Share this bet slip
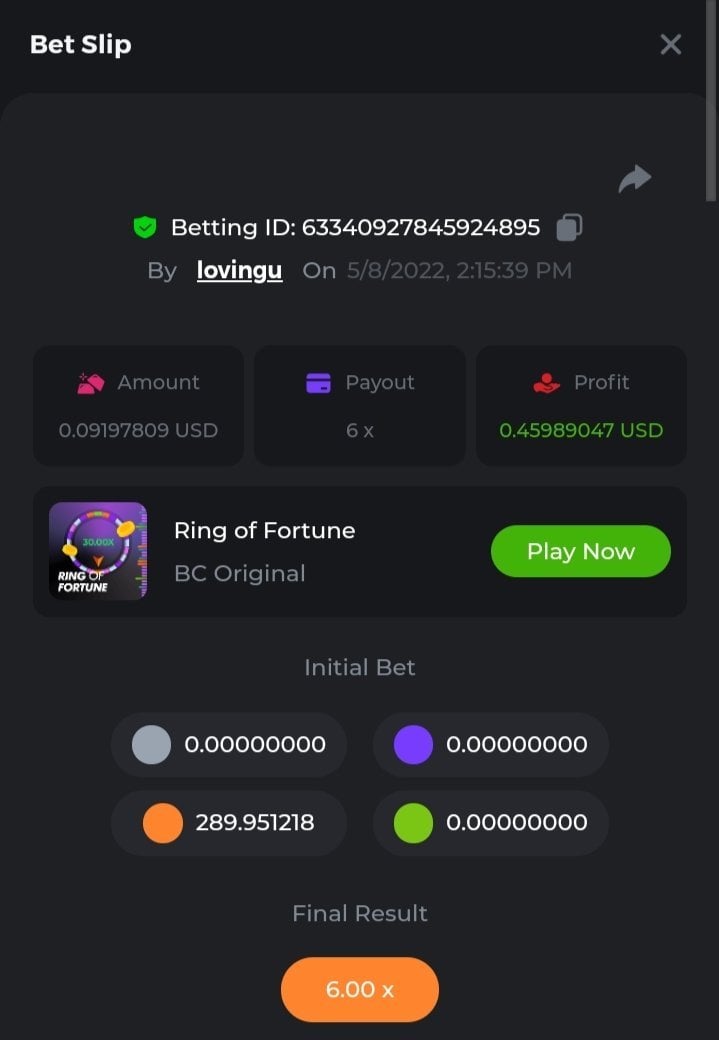Screen dimensions: 719x1040 634,179
